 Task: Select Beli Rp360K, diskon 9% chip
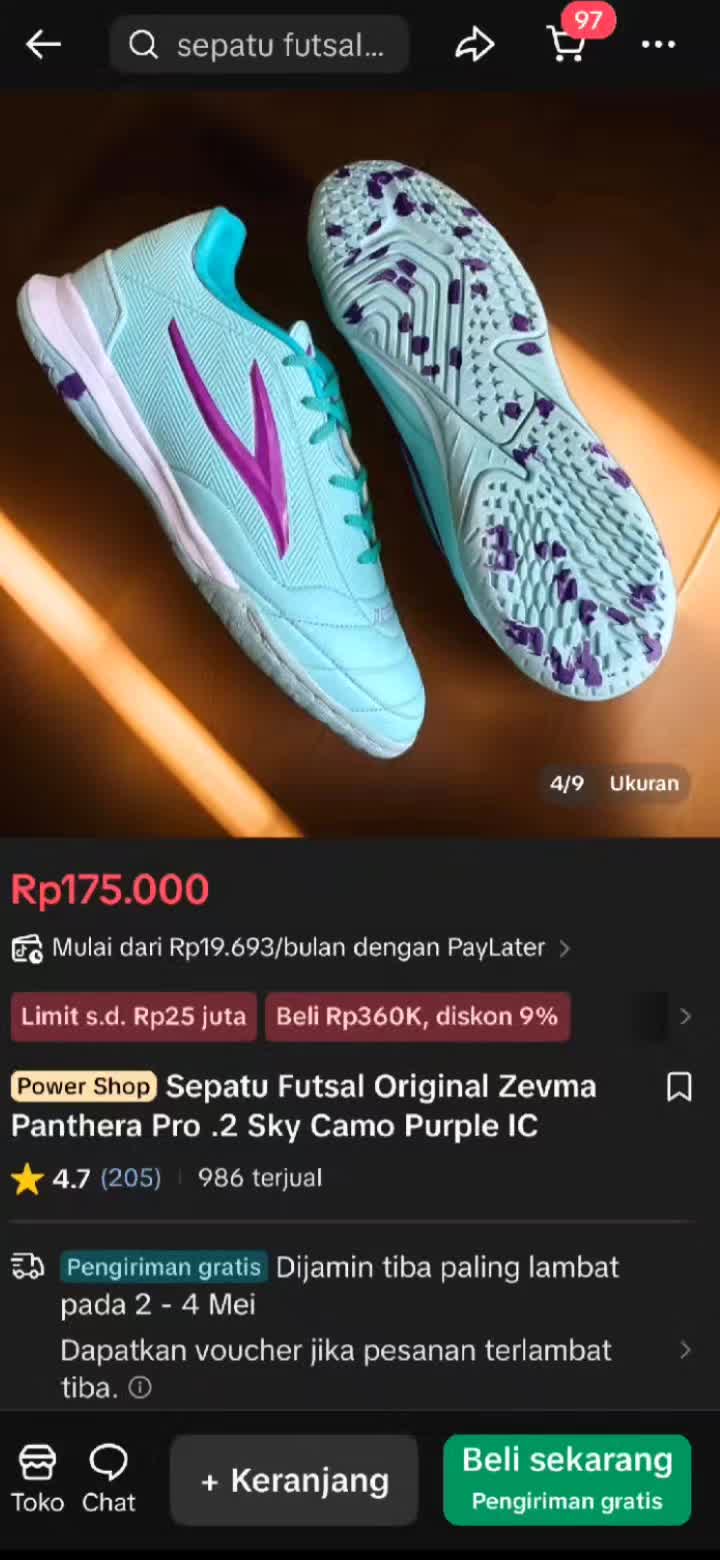tap(417, 1016)
